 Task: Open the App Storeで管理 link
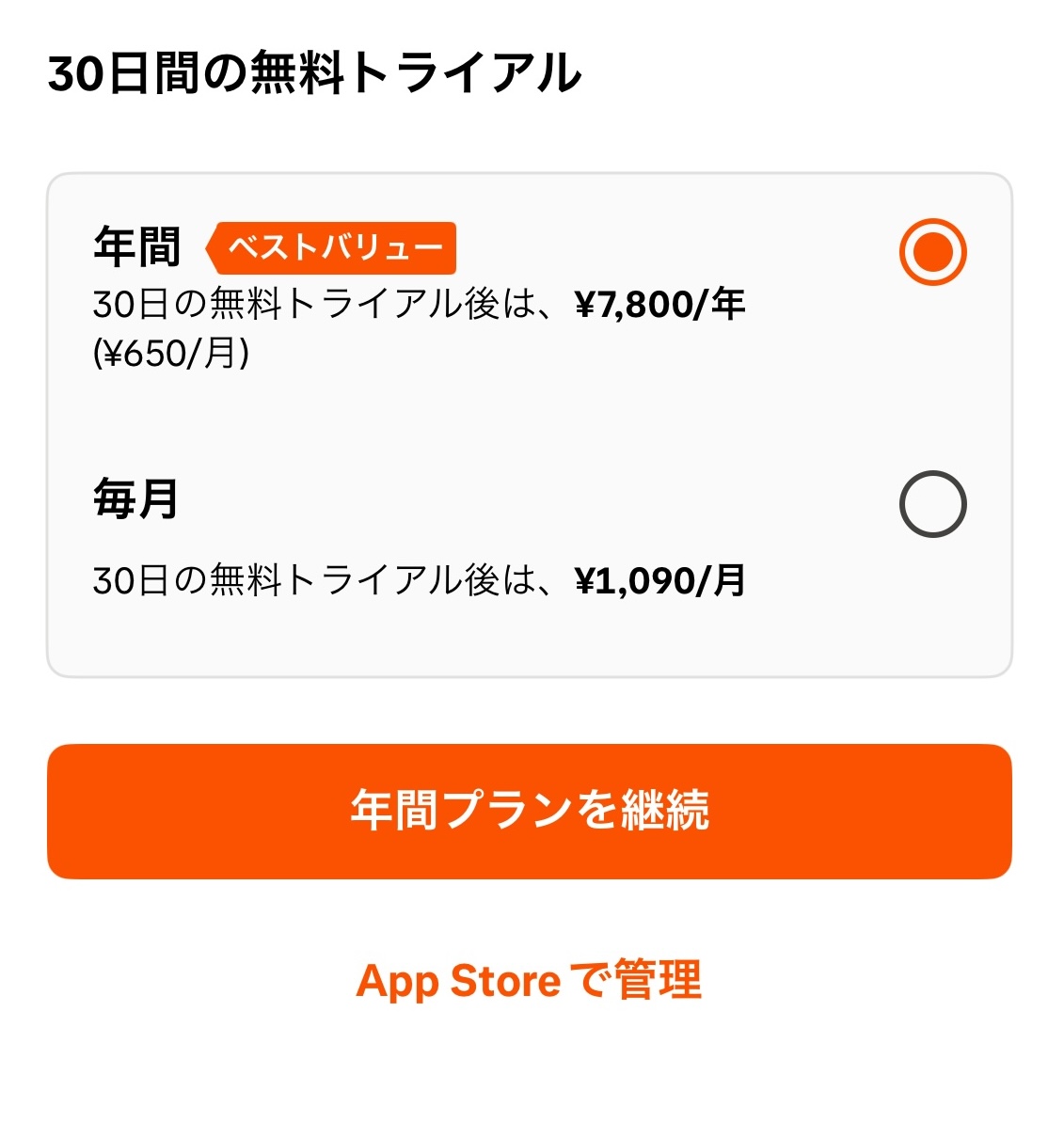[x=530, y=980]
